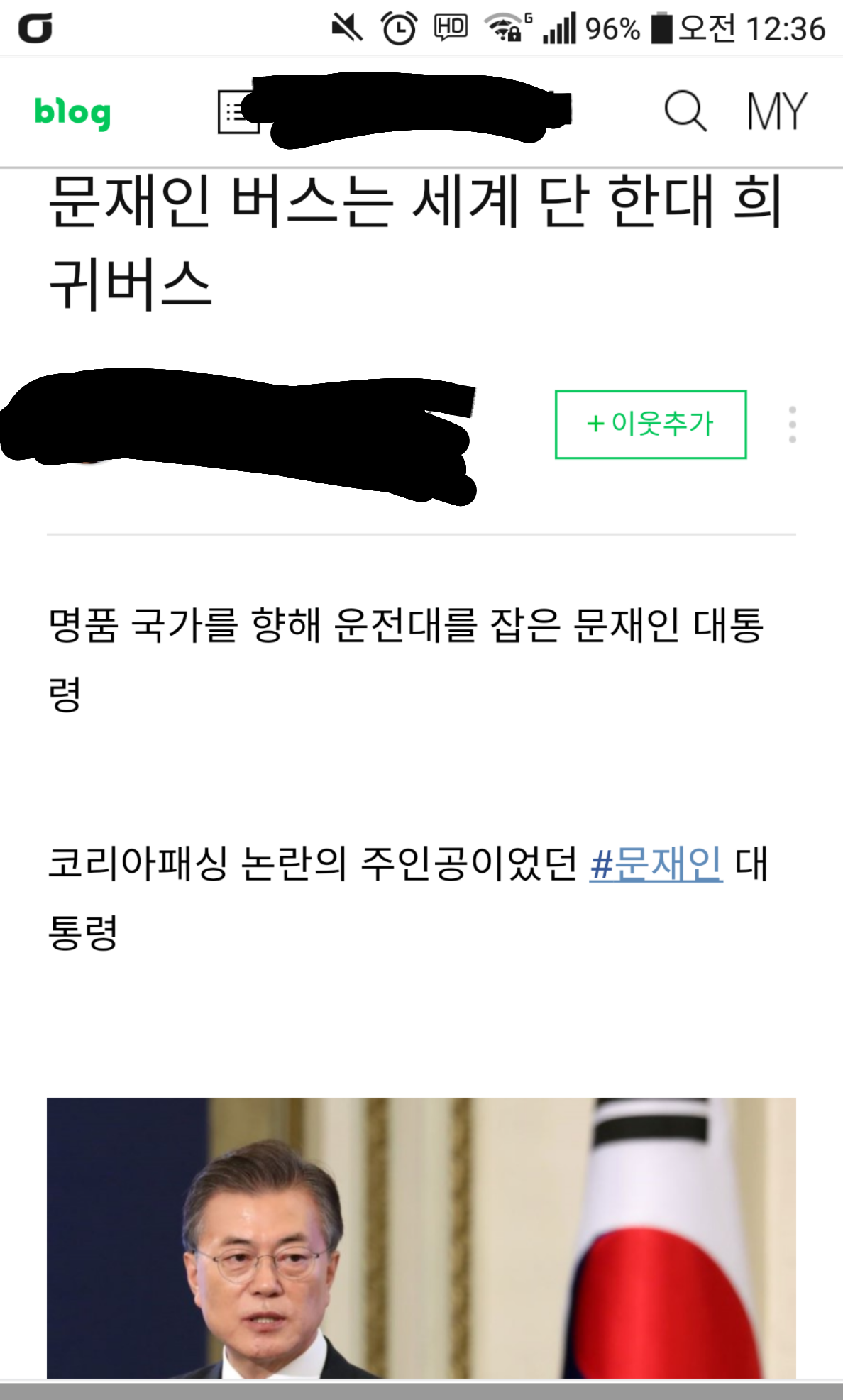Tap the green blog logo

click(x=72, y=113)
